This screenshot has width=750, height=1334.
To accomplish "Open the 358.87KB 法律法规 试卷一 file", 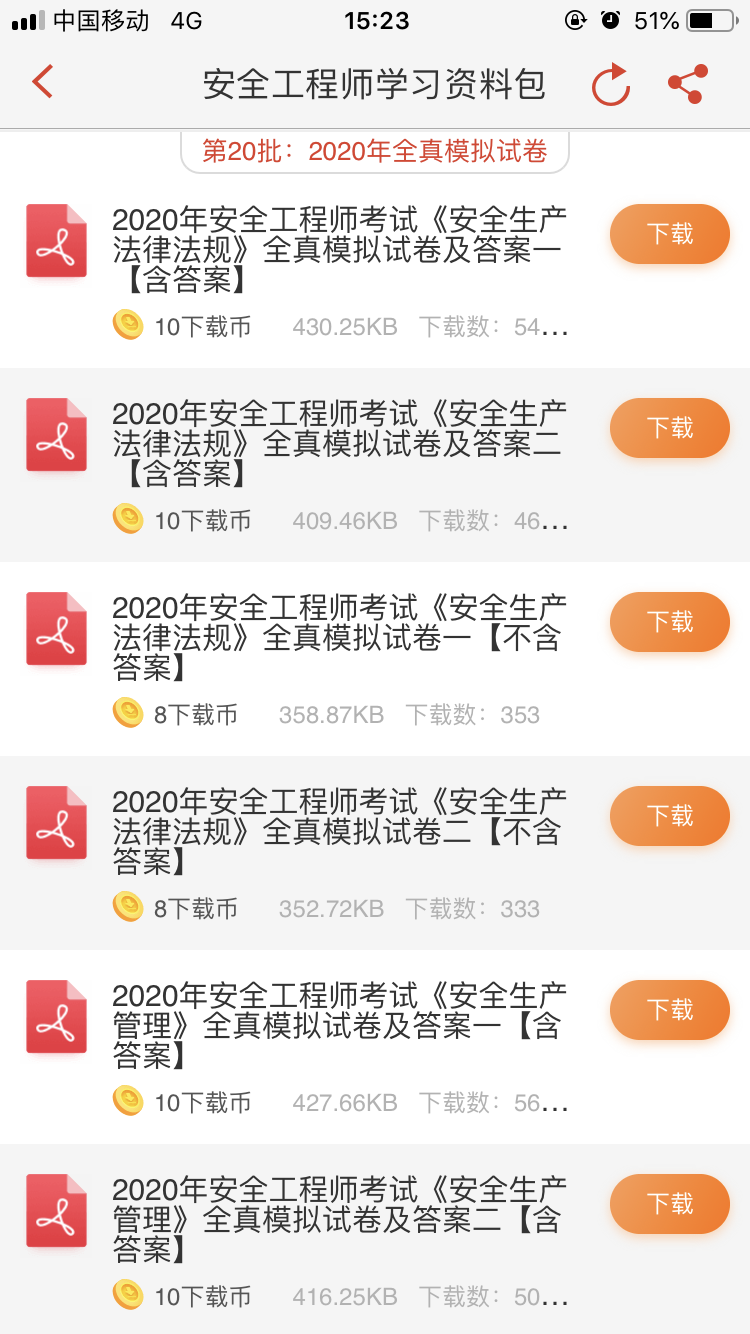I will [x=338, y=636].
